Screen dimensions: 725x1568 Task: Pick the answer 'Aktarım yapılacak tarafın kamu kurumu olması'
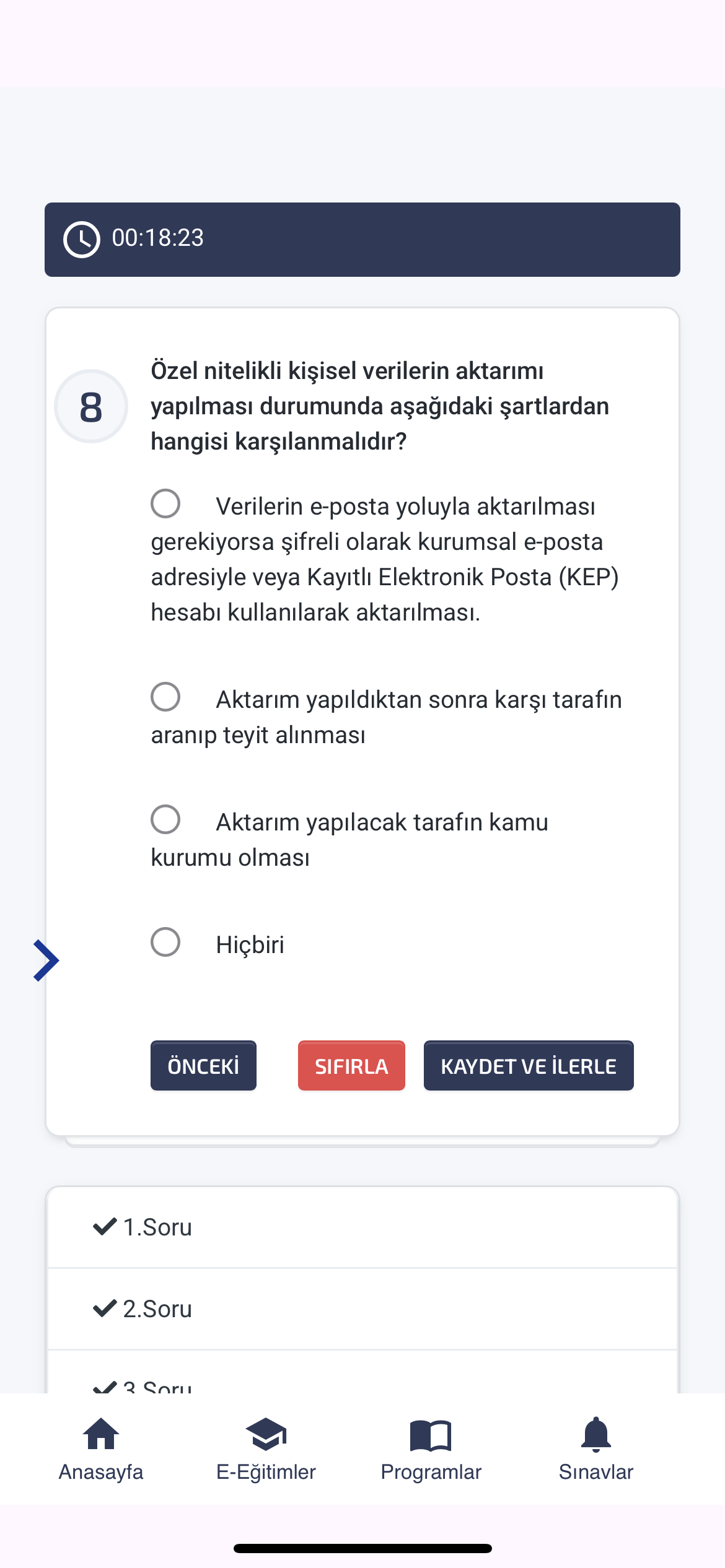(165, 819)
